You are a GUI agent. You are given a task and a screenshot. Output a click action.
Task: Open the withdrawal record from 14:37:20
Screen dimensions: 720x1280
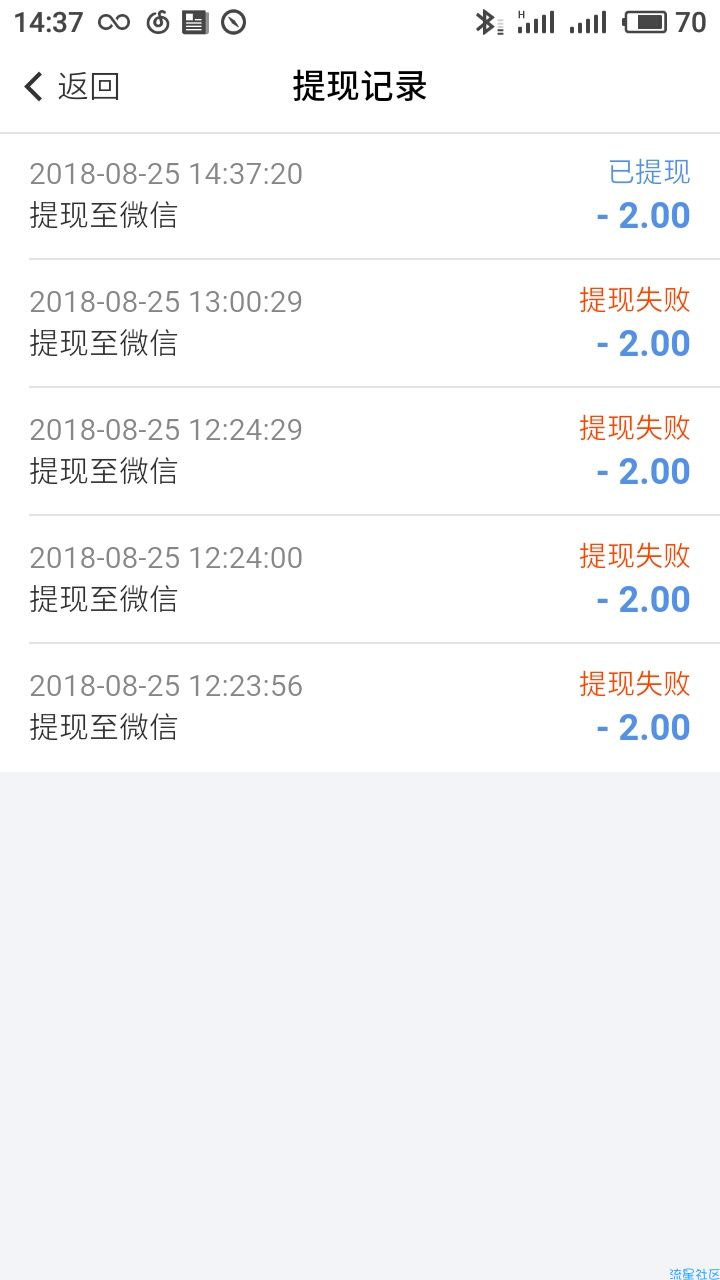point(360,196)
